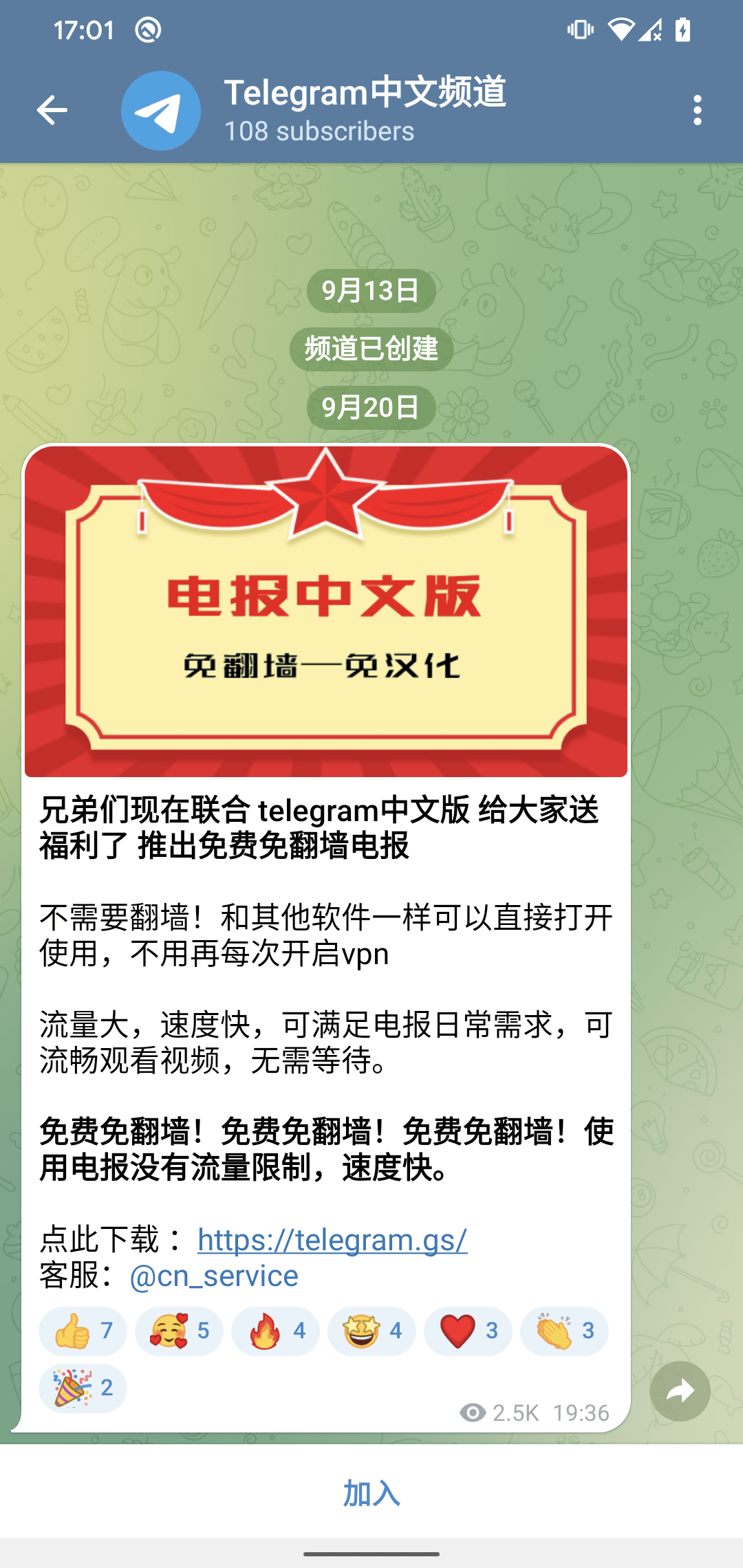React with the party popper
Screen dimensions: 743x1568
[83, 1388]
